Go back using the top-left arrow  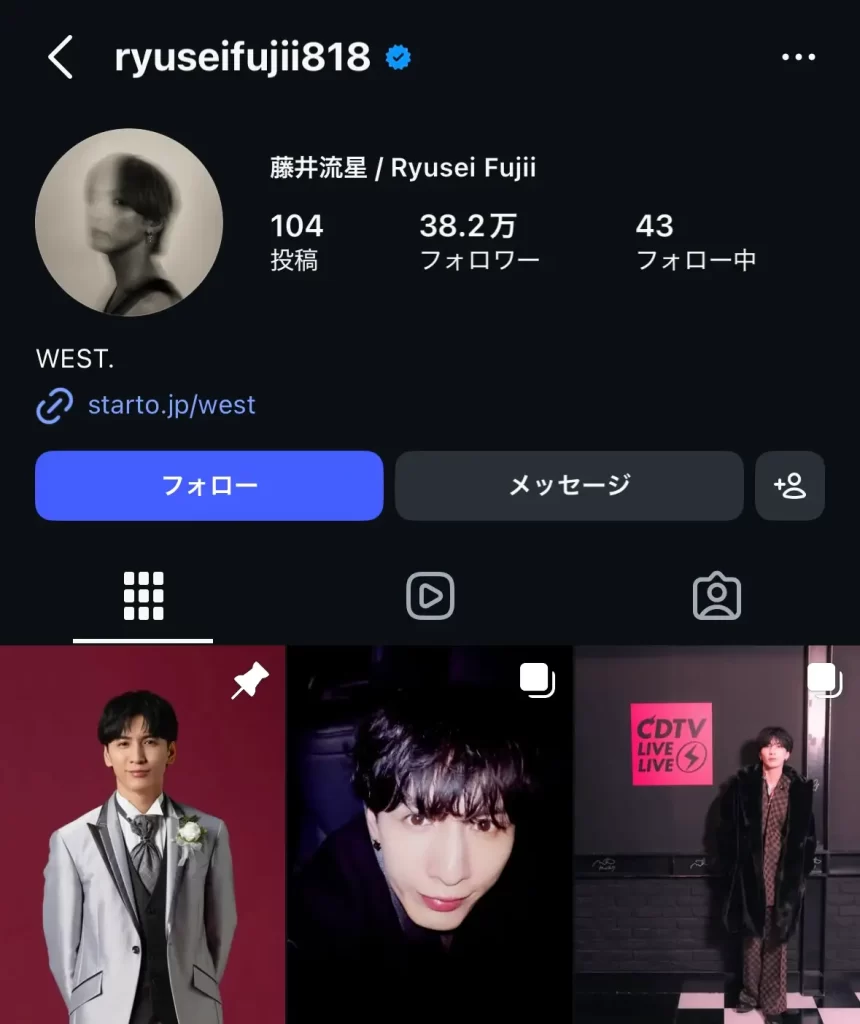[61, 58]
